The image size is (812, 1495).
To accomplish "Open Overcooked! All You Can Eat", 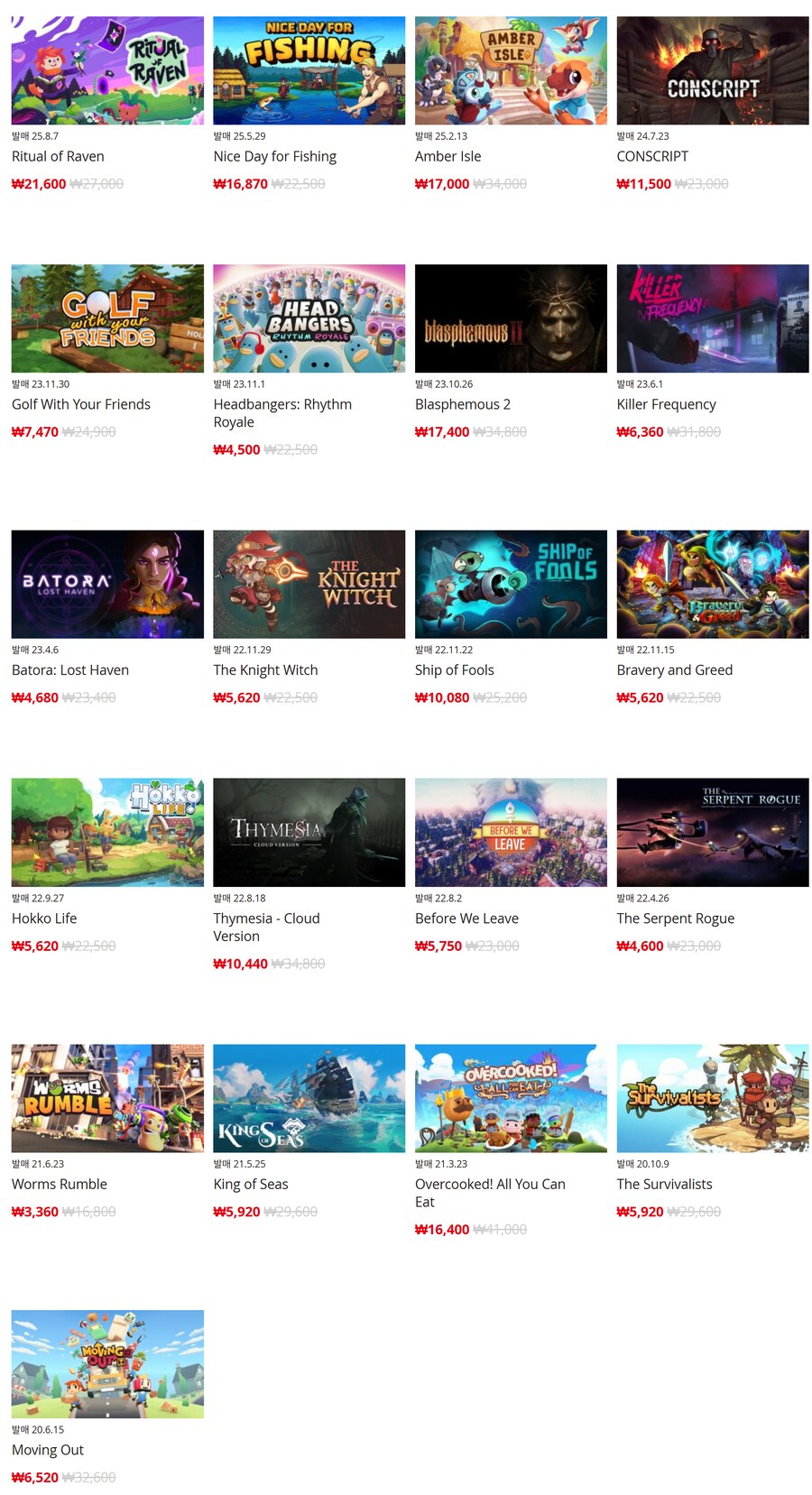I will click(511, 1098).
